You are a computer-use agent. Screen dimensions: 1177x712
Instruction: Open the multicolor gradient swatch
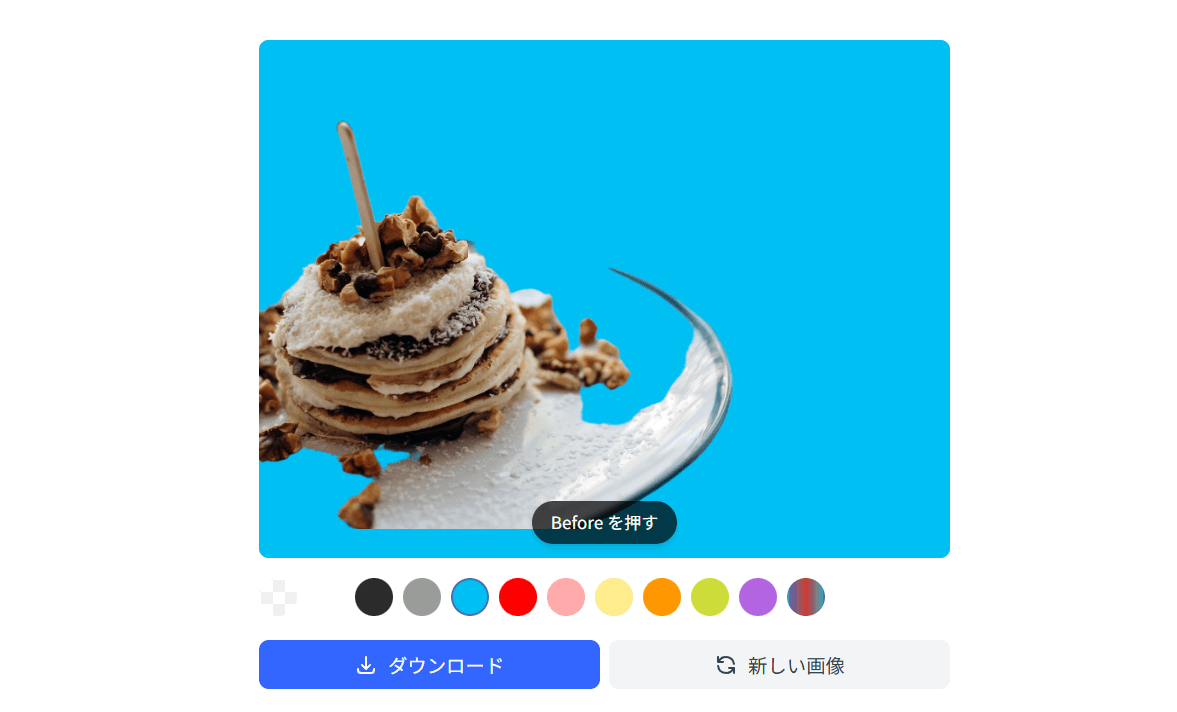(x=806, y=597)
